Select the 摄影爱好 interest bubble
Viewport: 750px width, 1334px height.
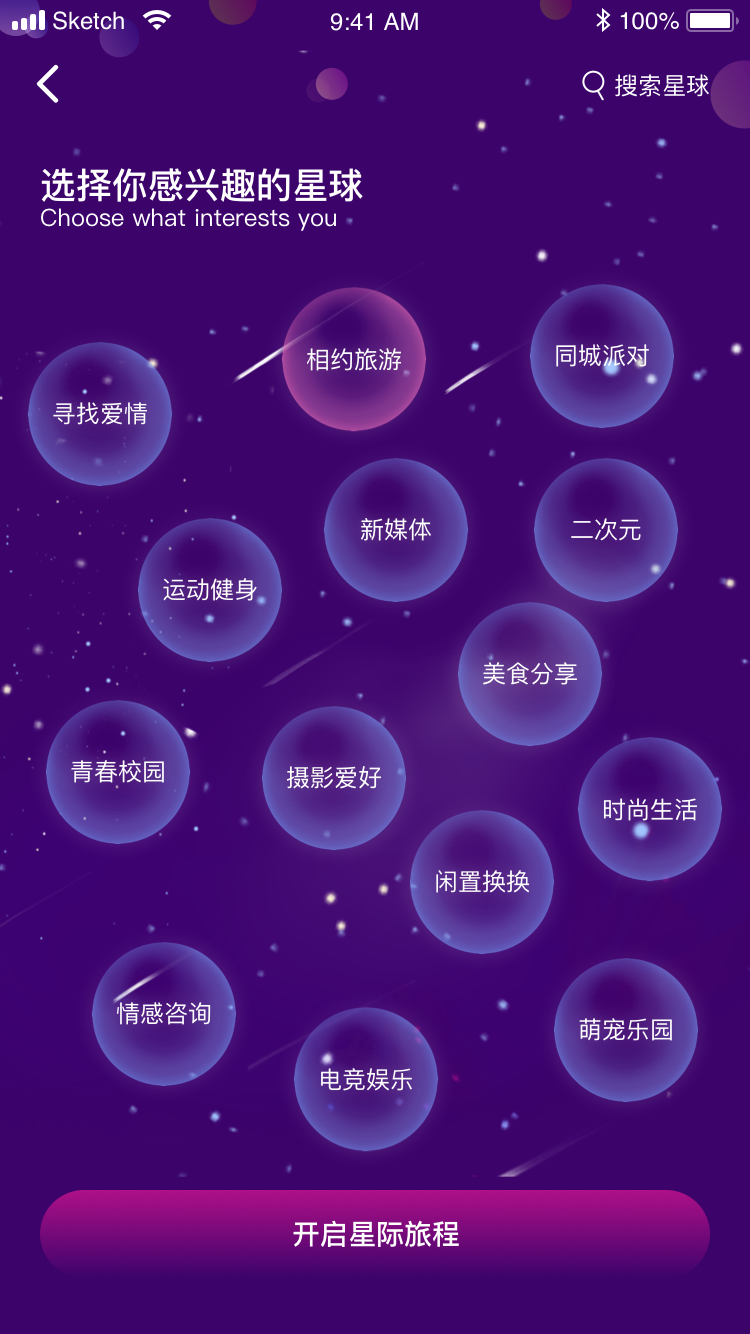335,778
